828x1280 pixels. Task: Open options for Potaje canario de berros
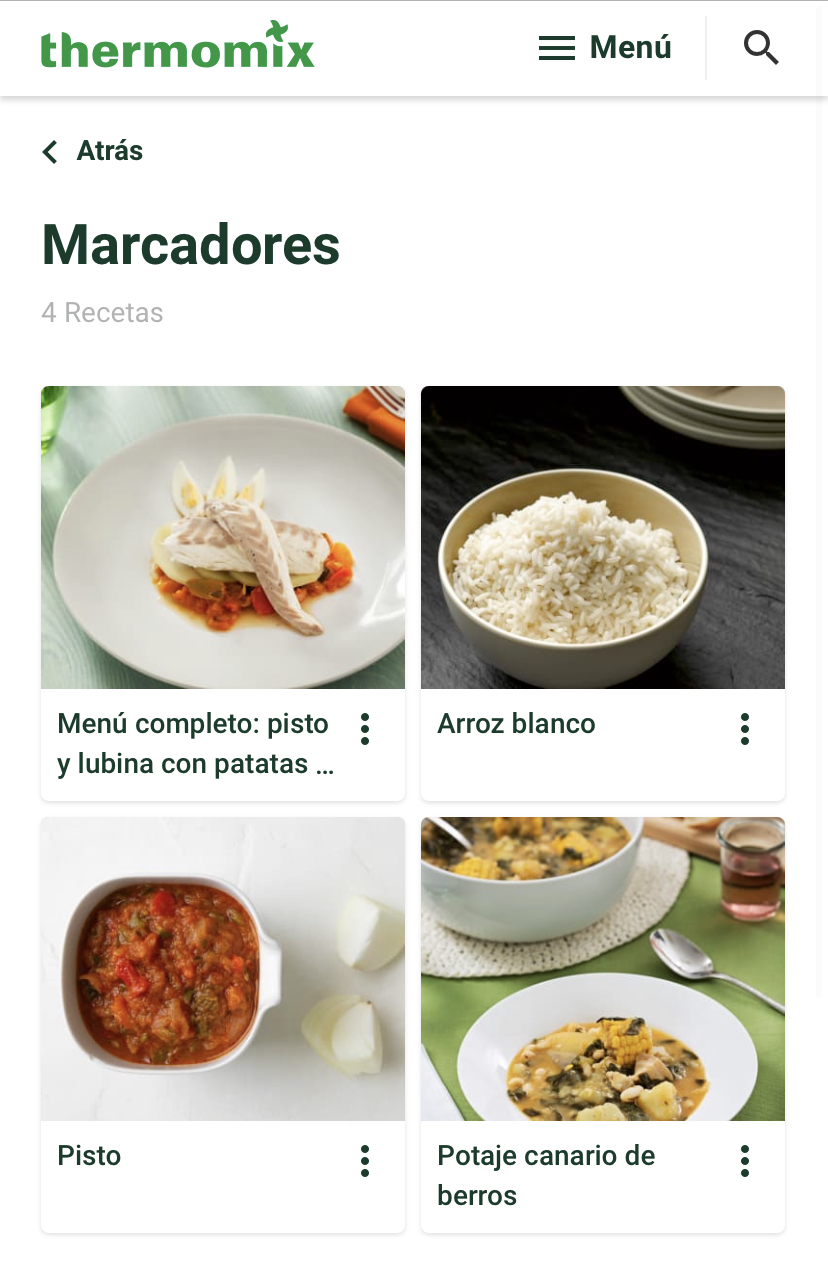745,1161
